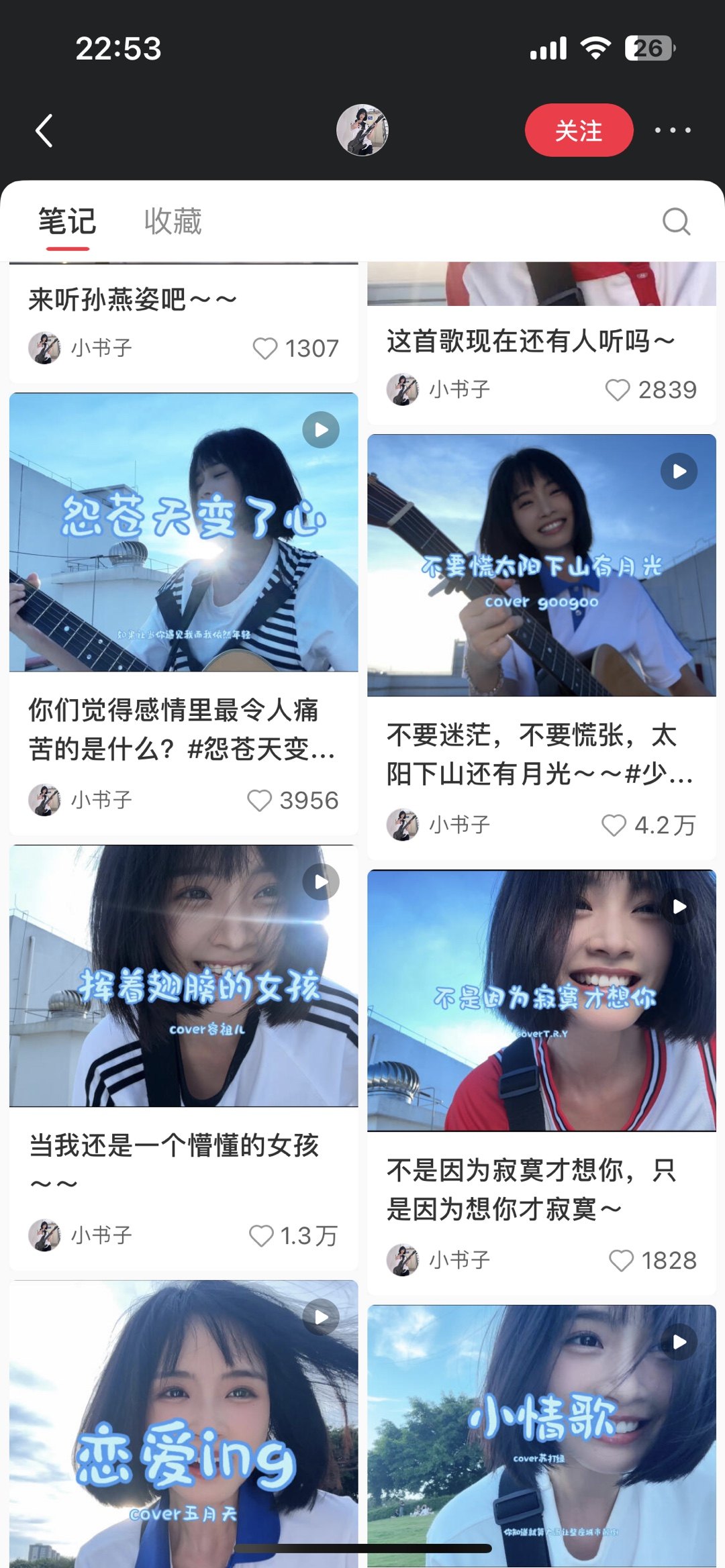
Task: Go back using the arrow icon
Action: pyautogui.click(x=44, y=130)
